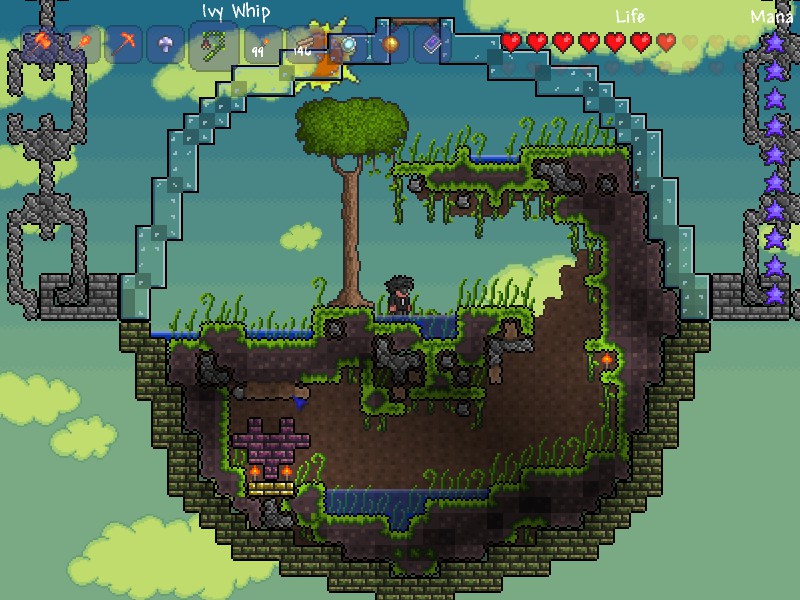Select the fiery sword hotbar slot

click(x=82, y=44)
